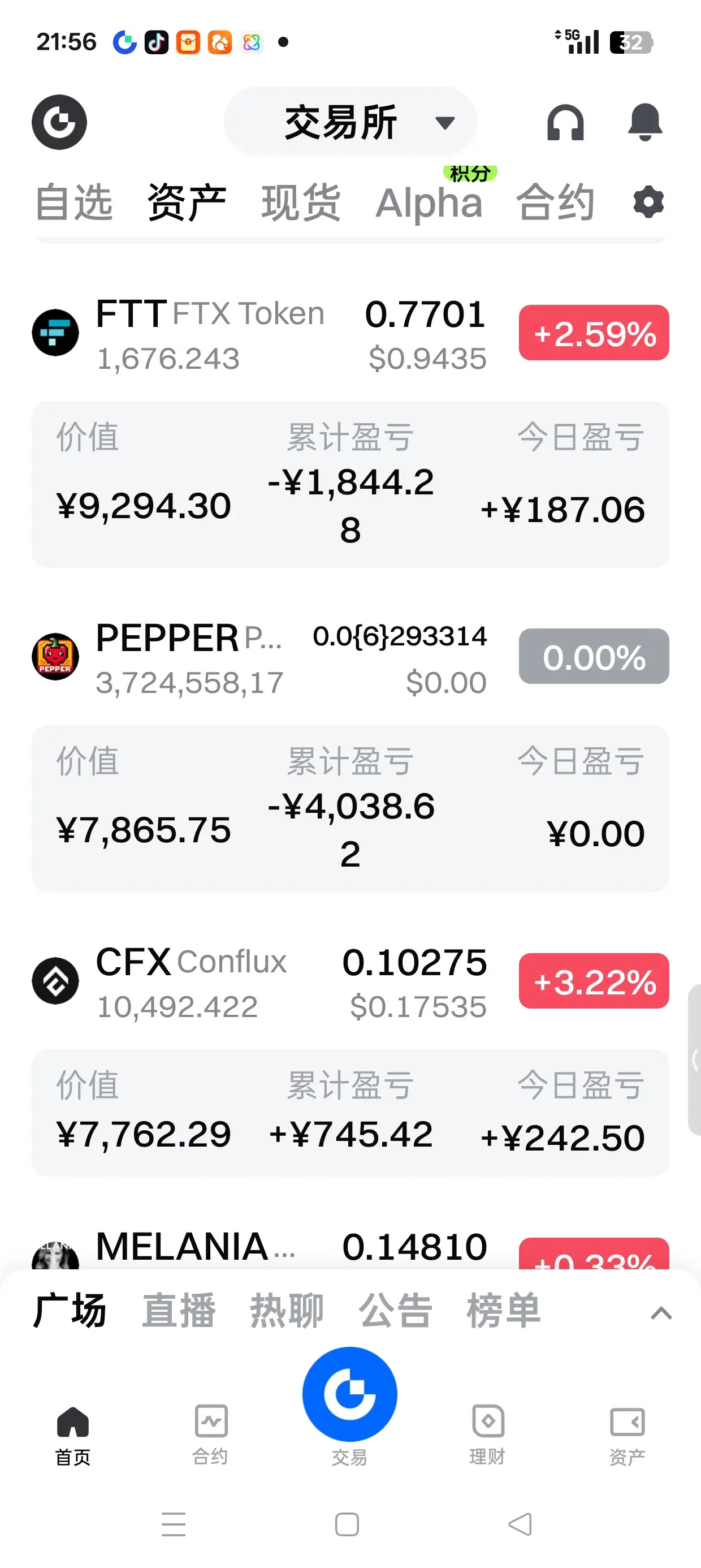Open the list settings gear

click(x=648, y=202)
